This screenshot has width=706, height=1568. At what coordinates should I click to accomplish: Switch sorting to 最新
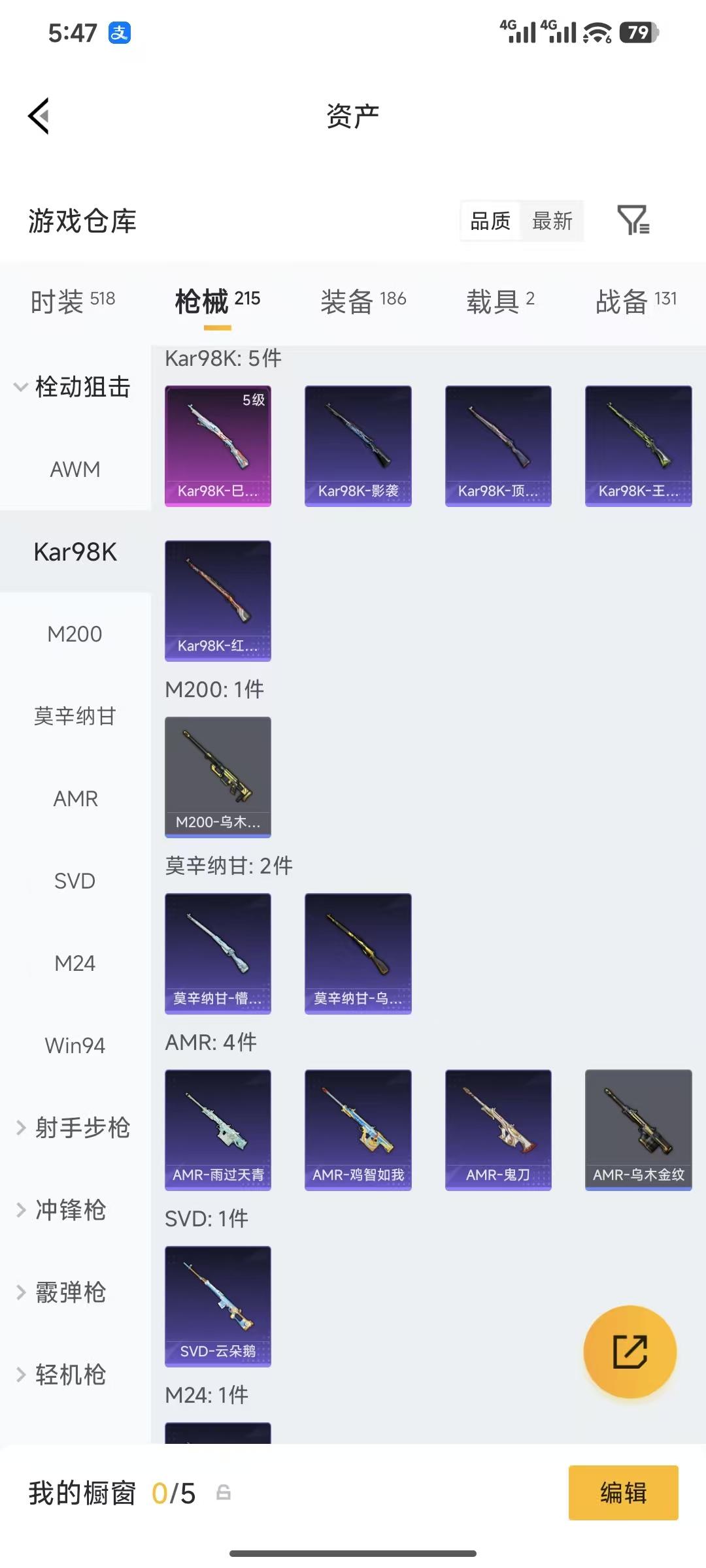552,221
